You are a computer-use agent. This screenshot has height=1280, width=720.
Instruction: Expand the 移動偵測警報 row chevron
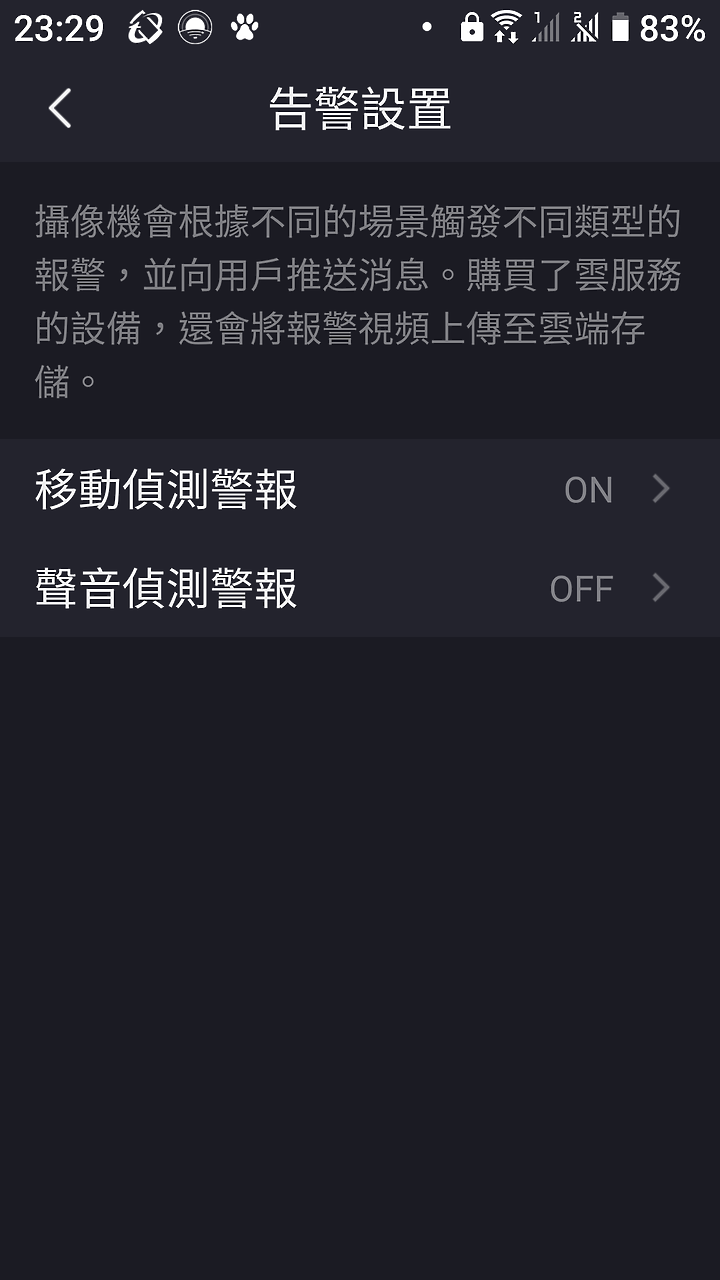[659, 489]
